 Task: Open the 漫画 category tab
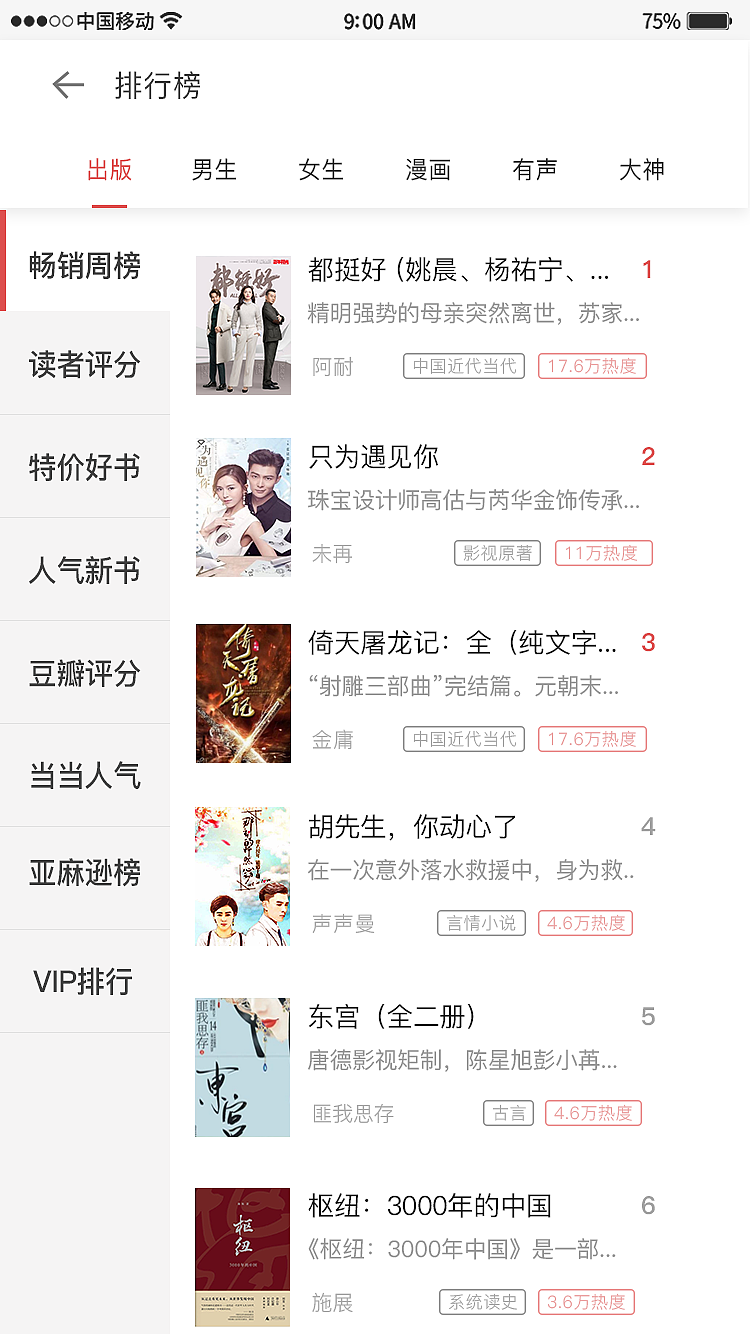pyautogui.click(x=428, y=170)
